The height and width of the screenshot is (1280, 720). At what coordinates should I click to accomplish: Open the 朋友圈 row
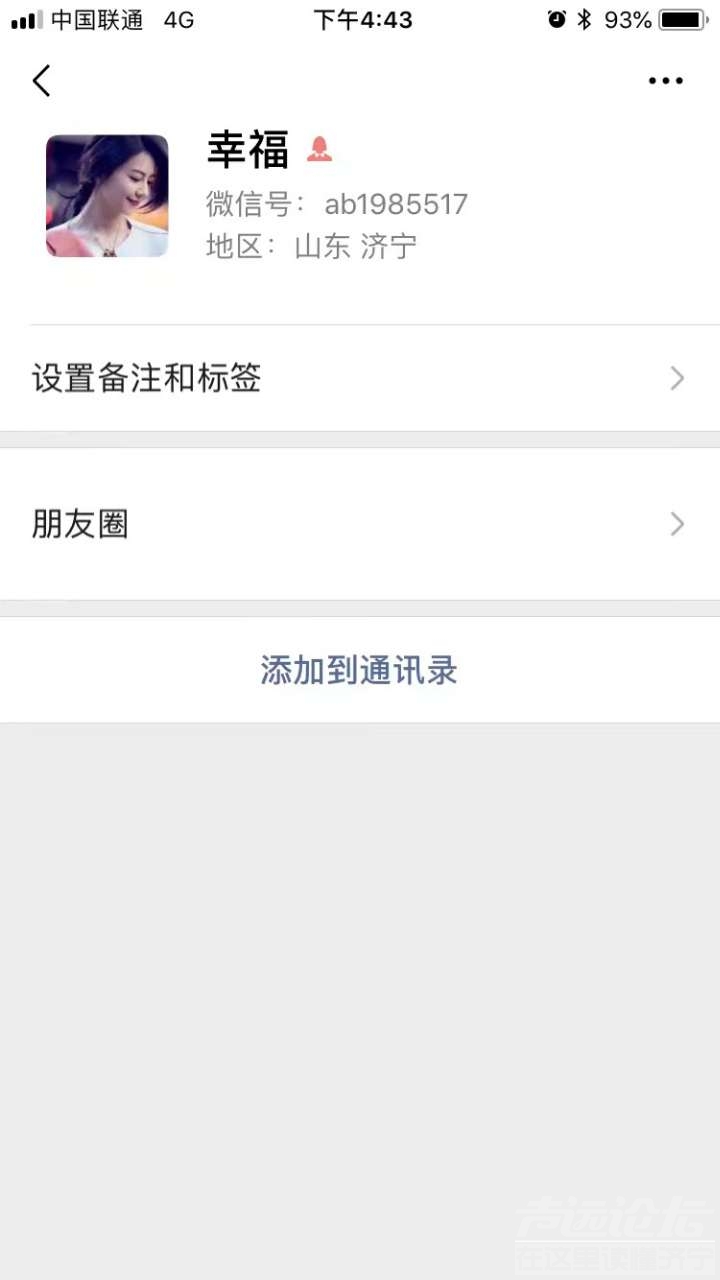point(360,524)
